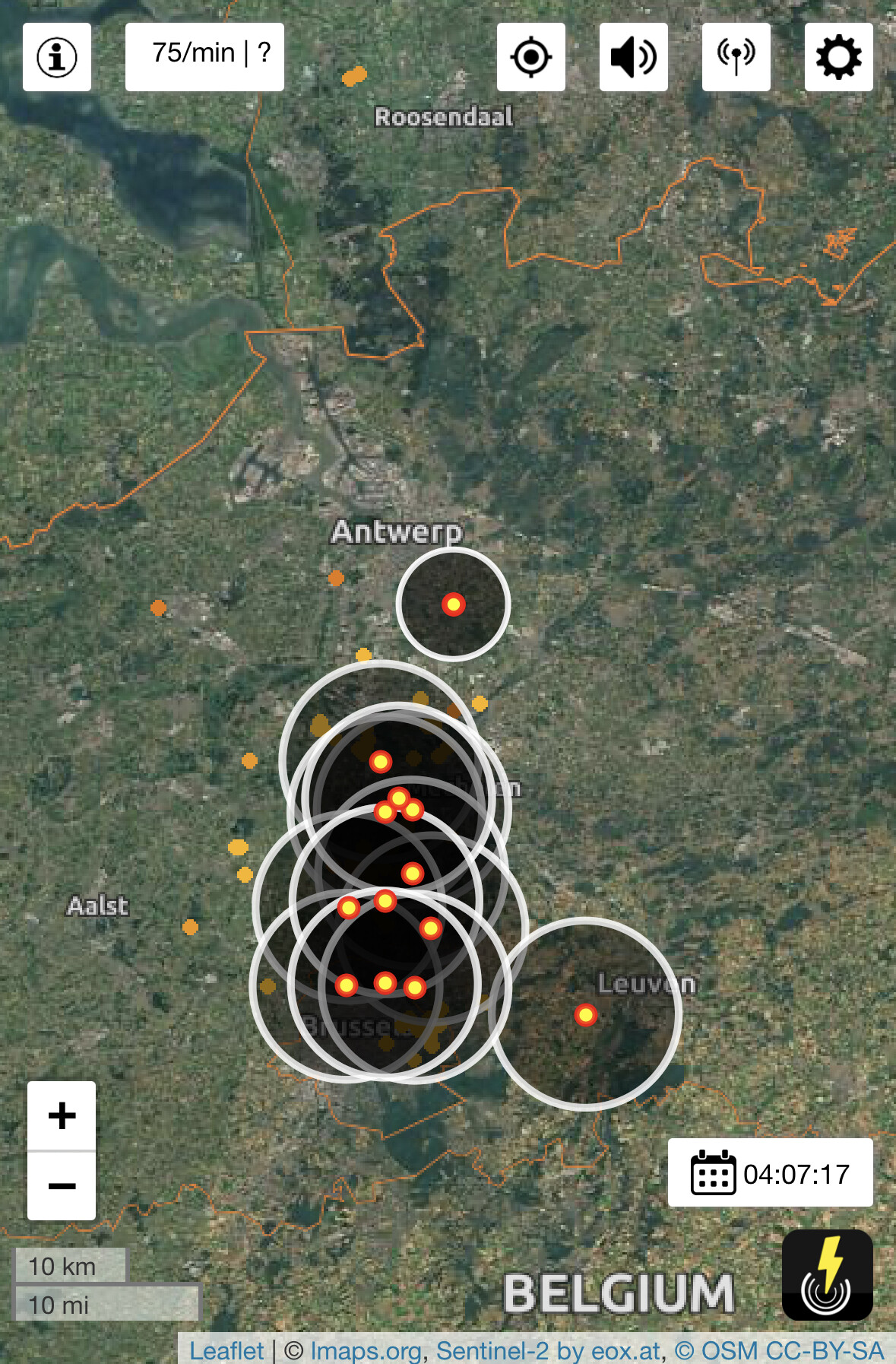Open settings gear
Screen dimensions: 896x1364
coord(839,57)
